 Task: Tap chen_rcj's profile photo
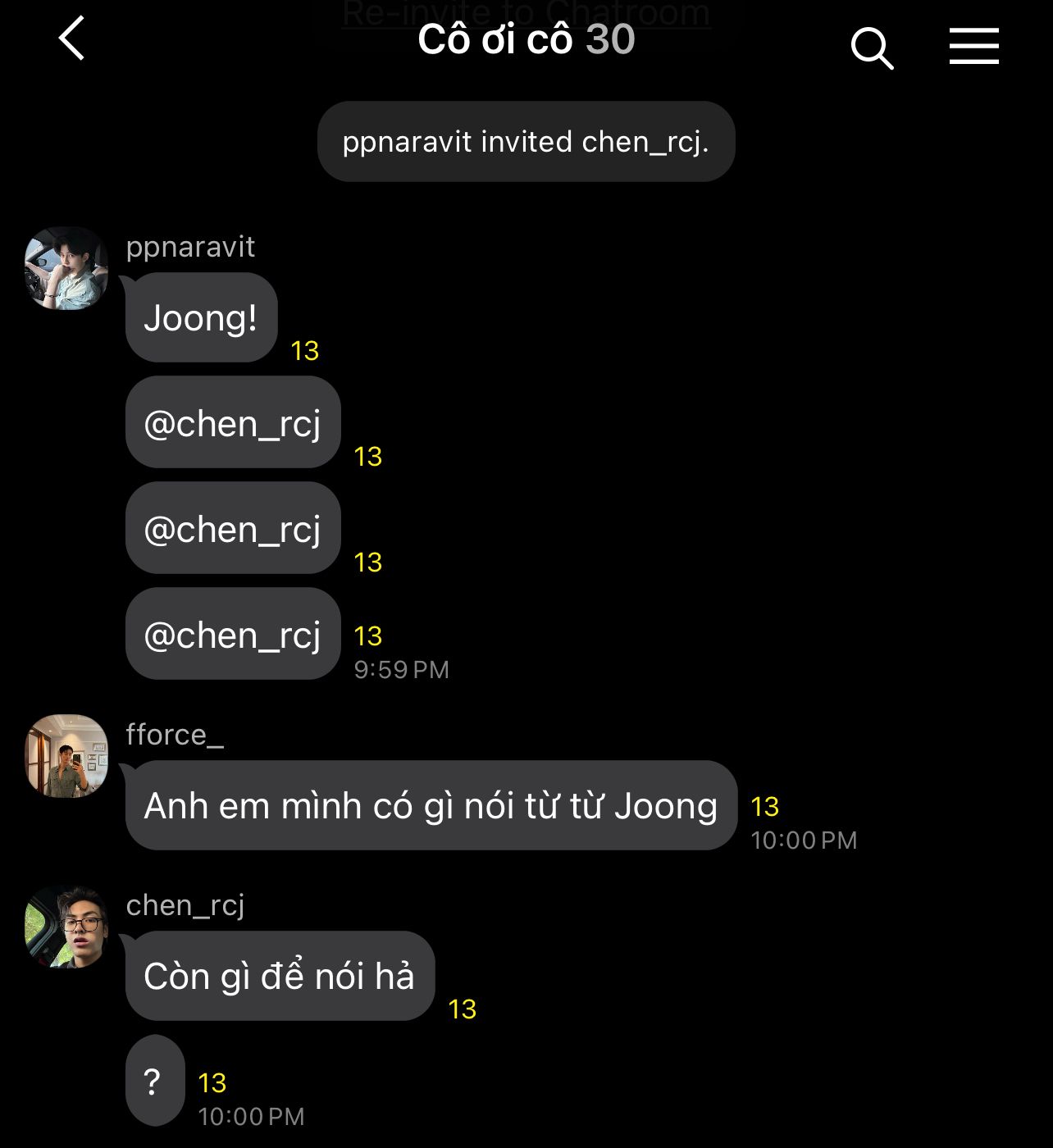click(x=66, y=927)
